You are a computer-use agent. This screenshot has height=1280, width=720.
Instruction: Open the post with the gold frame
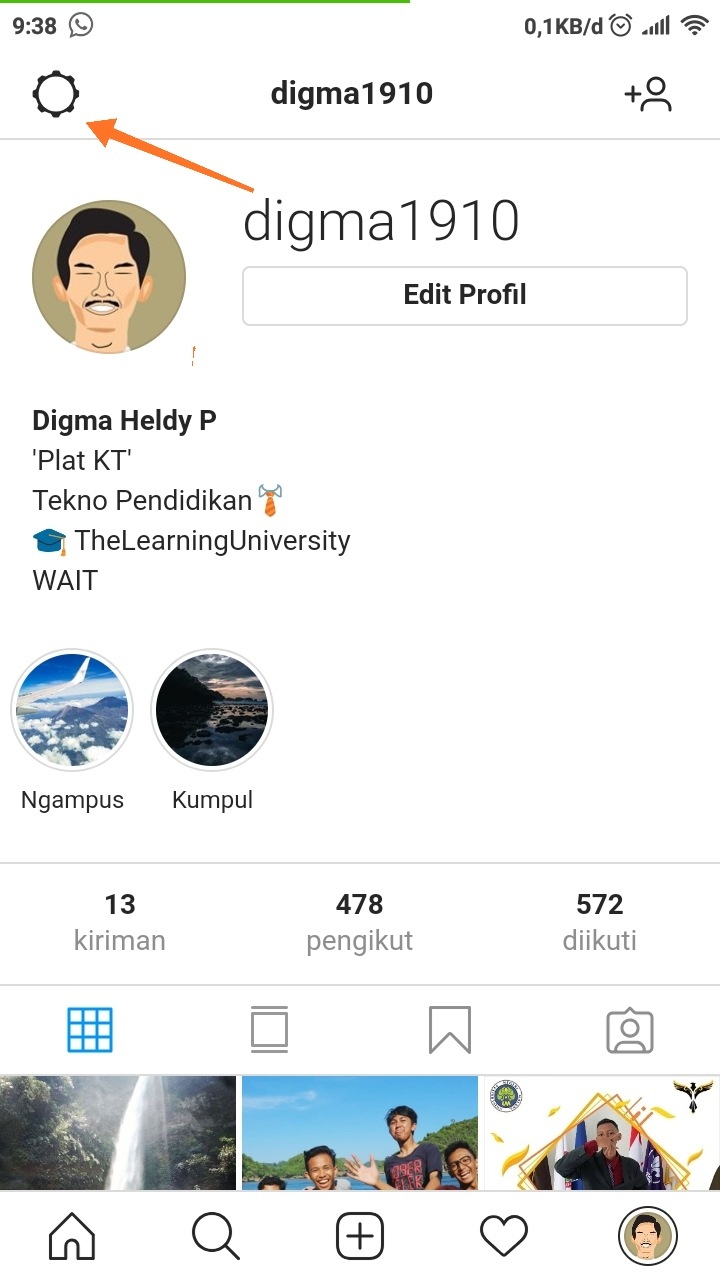[x=602, y=1133]
